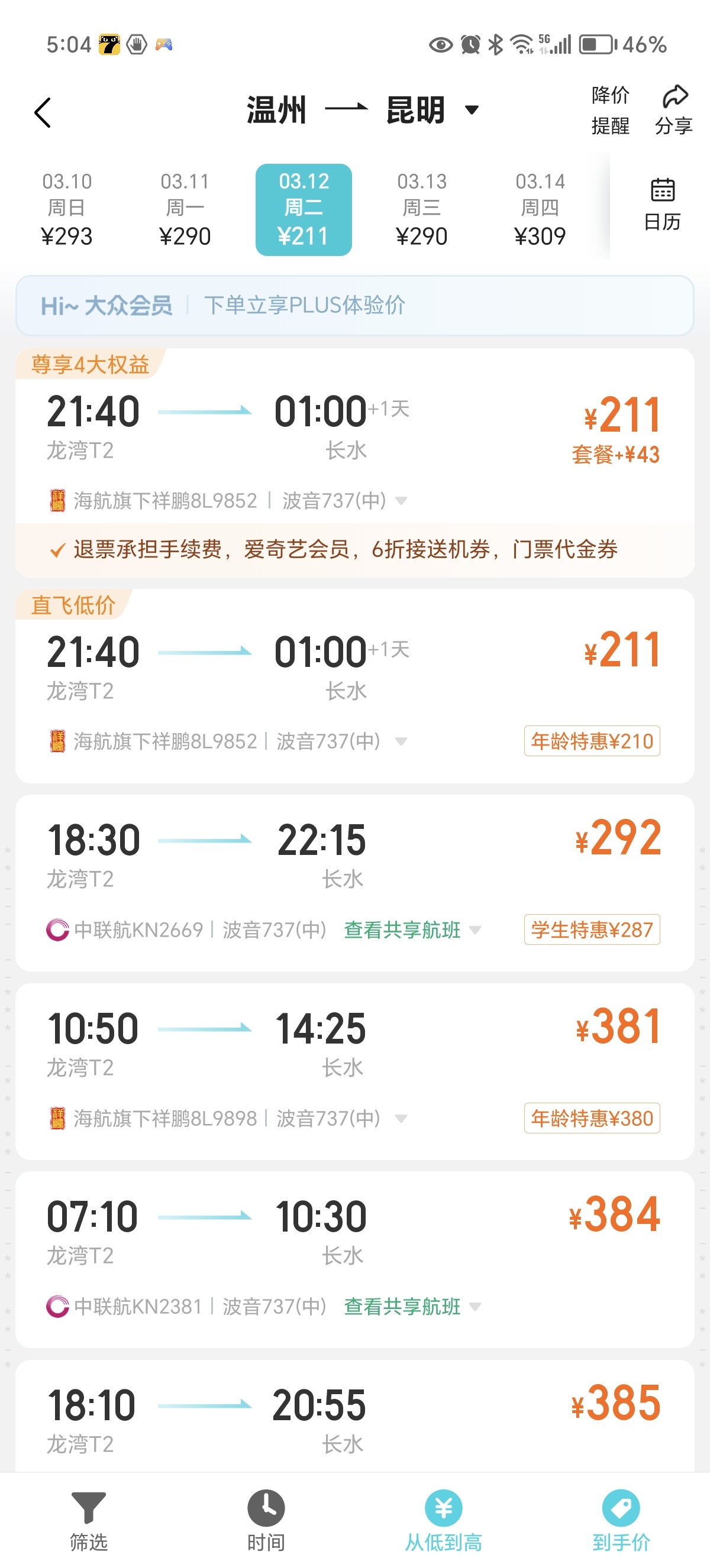Select the 03.11 周一 date
This screenshot has height=1568, width=710.
pyautogui.click(x=185, y=209)
